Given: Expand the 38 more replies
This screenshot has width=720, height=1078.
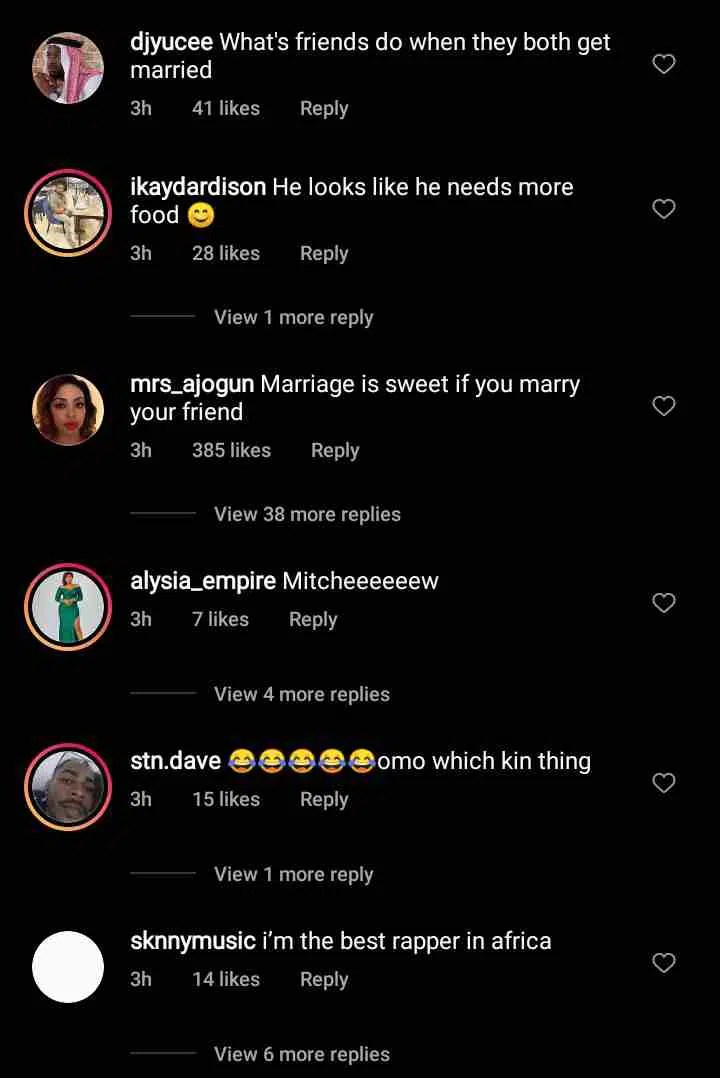Looking at the screenshot, I should click(x=307, y=514).
